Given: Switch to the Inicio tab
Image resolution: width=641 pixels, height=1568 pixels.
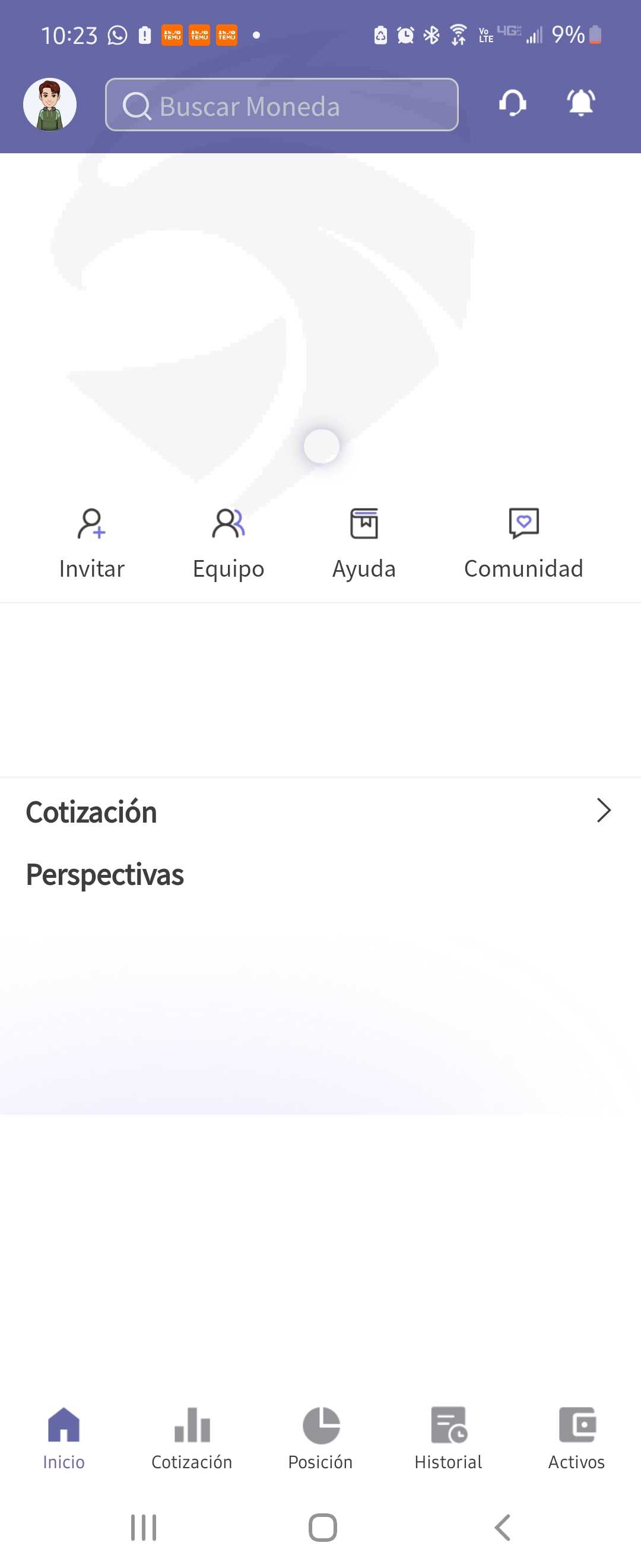Looking at the screenshot, I should [64, 1438].
